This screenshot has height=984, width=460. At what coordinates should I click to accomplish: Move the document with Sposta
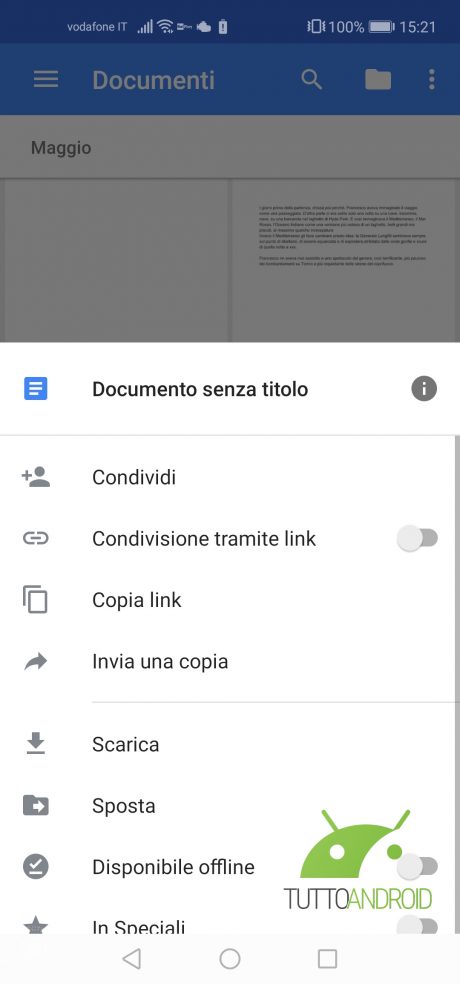[x=230, y=806]
